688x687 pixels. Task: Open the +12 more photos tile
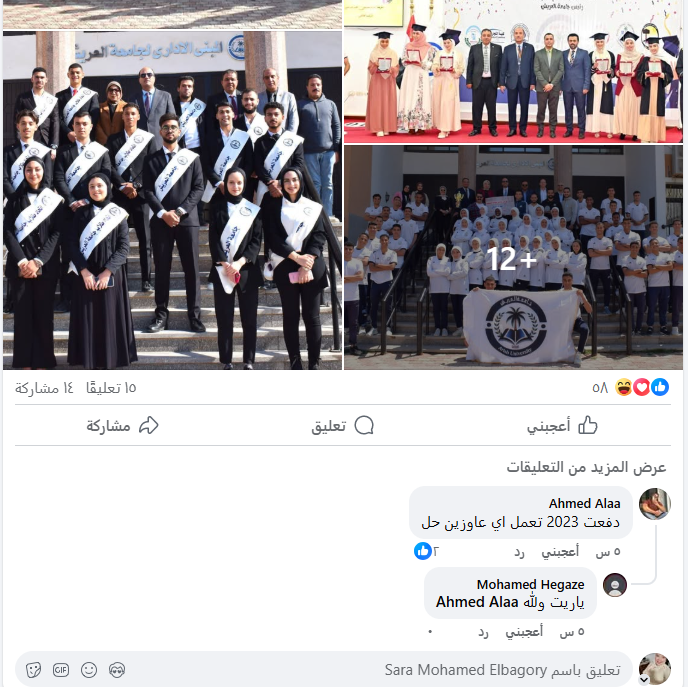(512, 258)
